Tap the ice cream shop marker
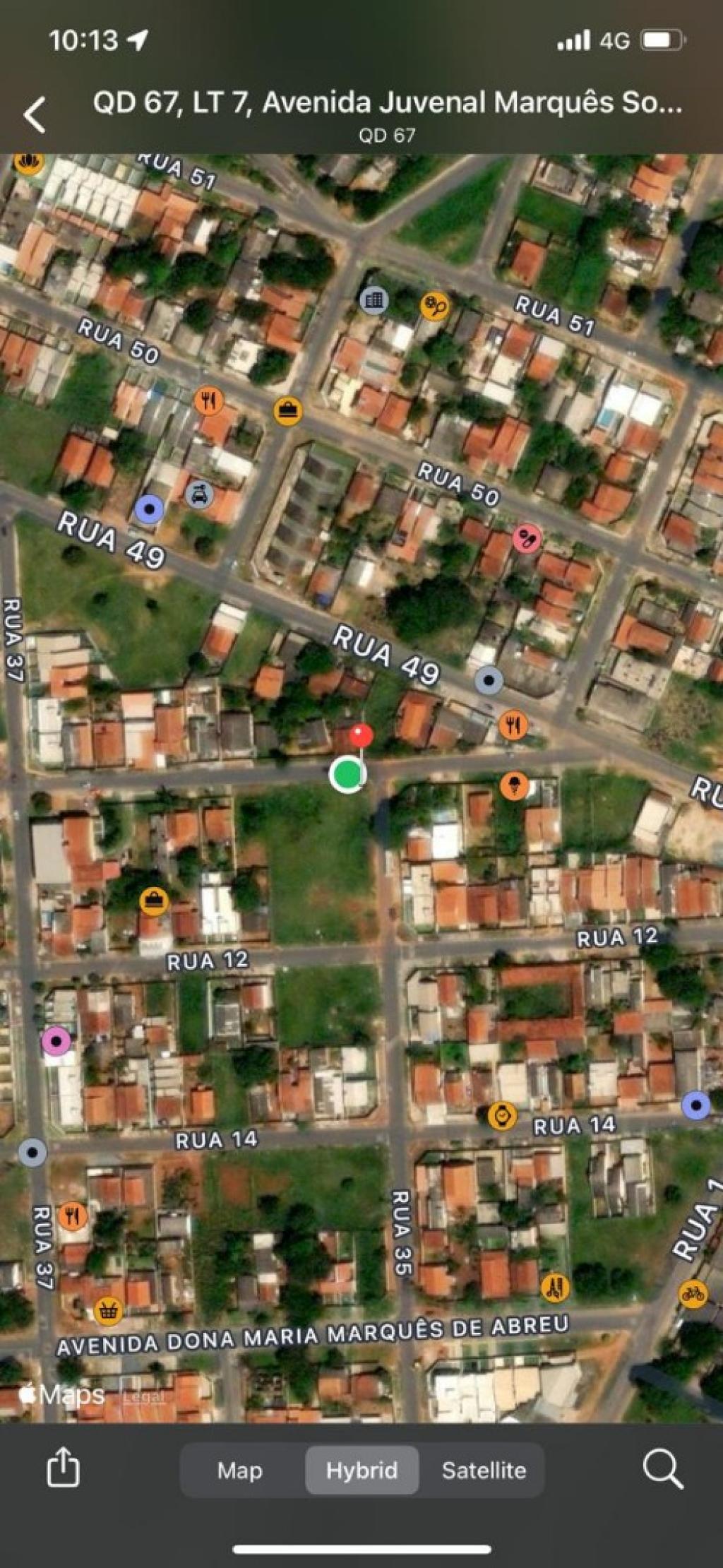The height and width of the screenshot is (1568, 723). (x=515, y=785)
